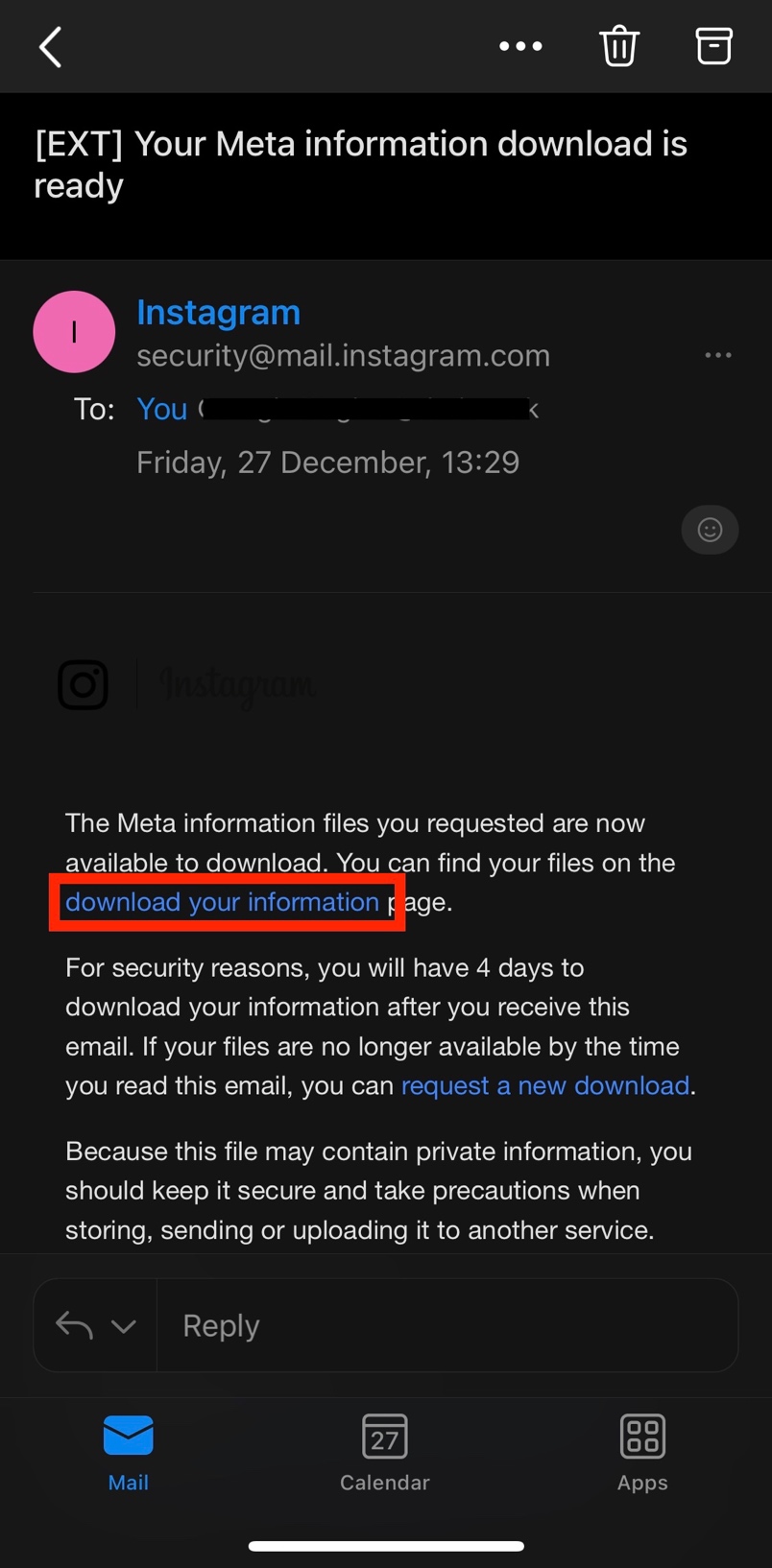772x1568 pixels.
Task: Go back to the inbox
Action: tap(50, 47)
